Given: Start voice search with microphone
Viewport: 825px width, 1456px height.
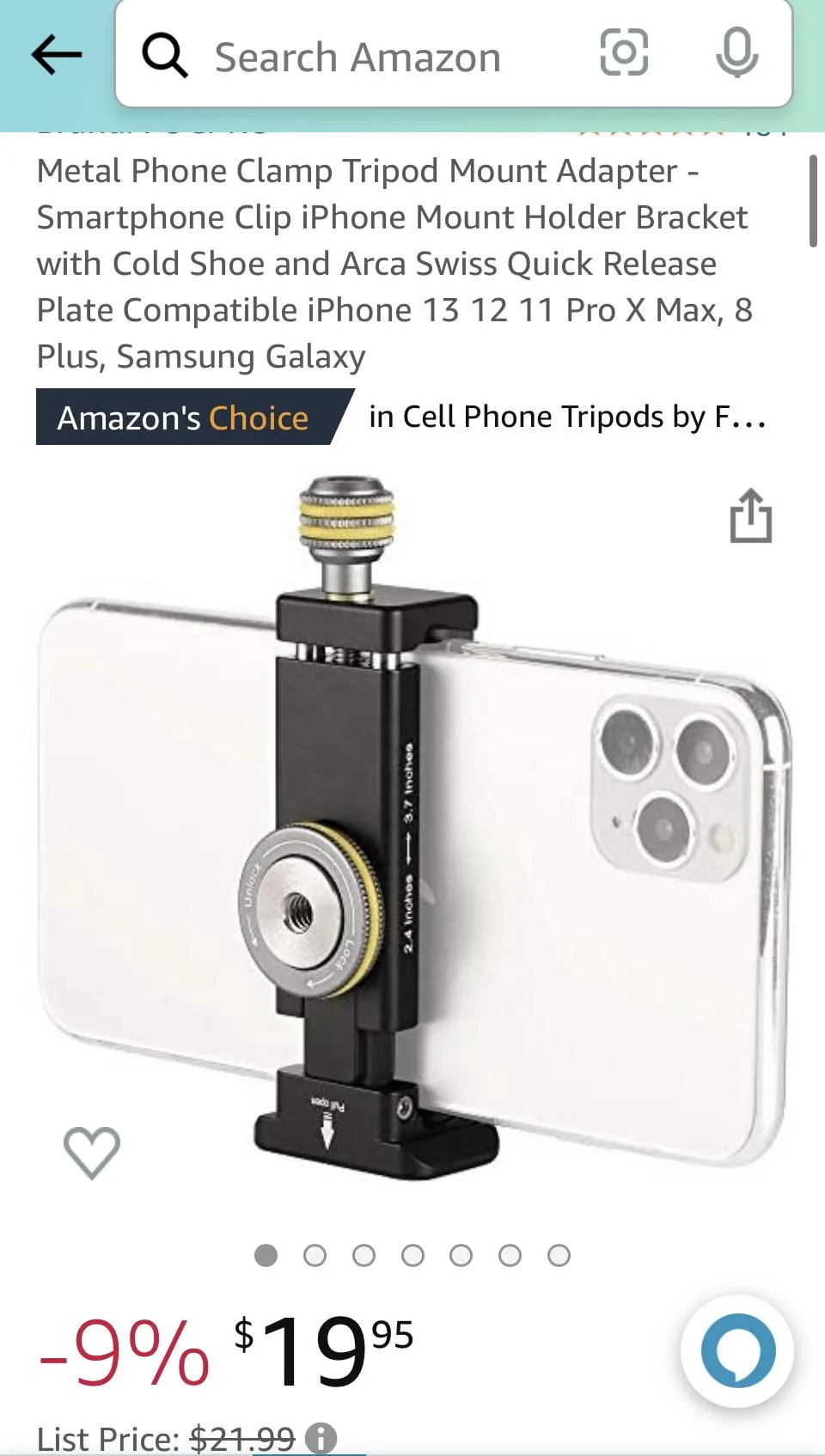Looking at the screenshot, I should coord(736,52).
